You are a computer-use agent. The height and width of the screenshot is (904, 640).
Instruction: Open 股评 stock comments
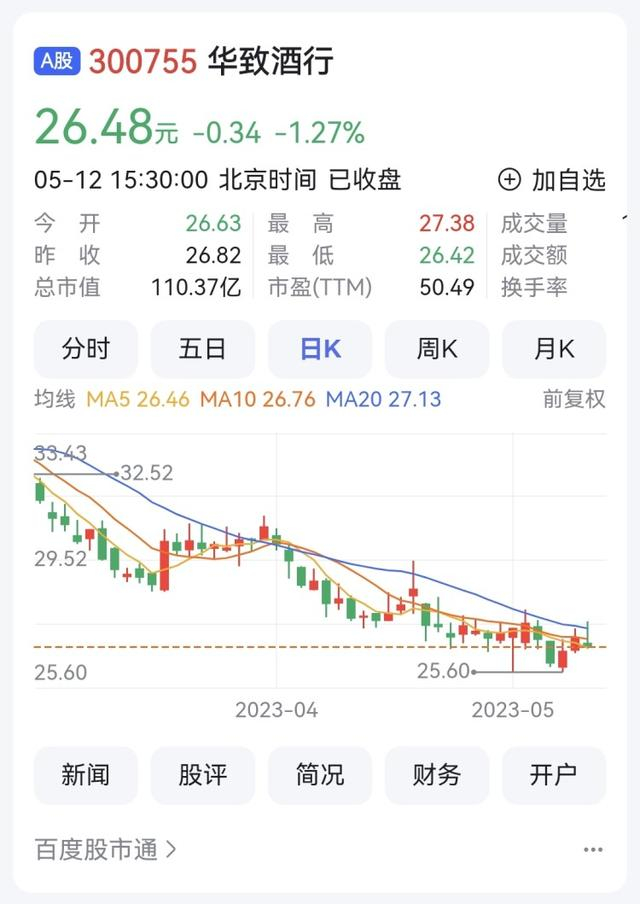(x=203, y=775)
